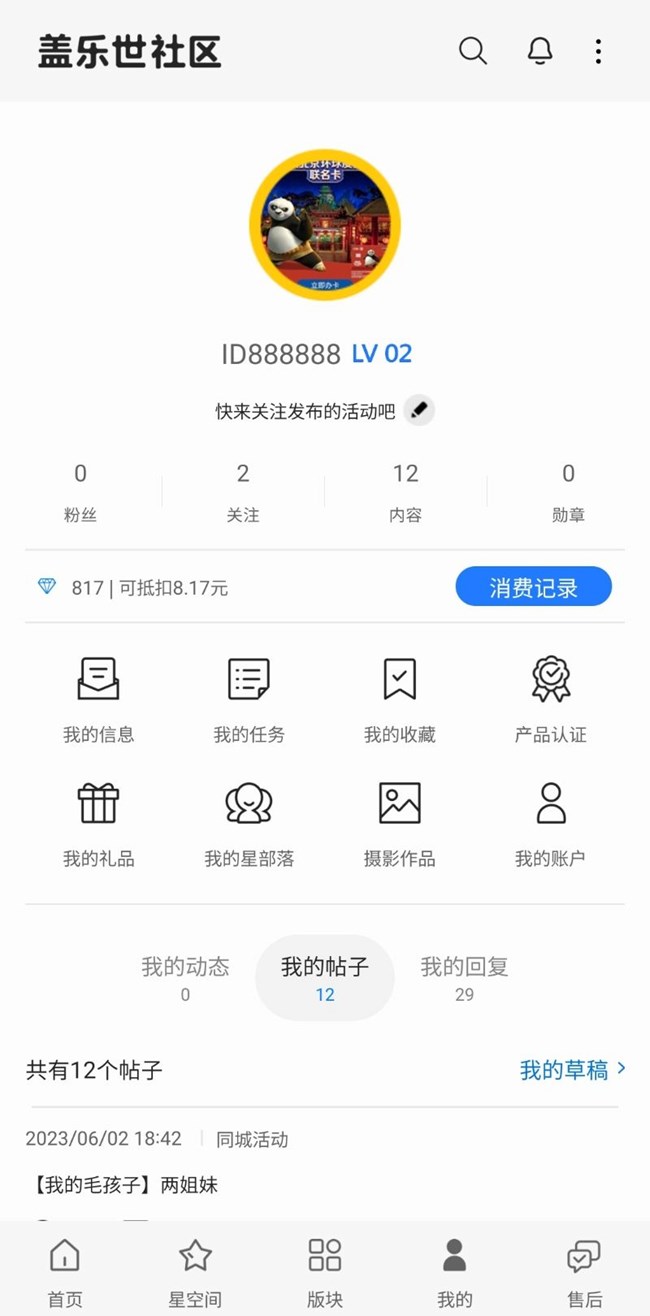This screenshot has width=650, height=1316.
Task: Open the 版块 tab
Action: [x=325, y=1271]
